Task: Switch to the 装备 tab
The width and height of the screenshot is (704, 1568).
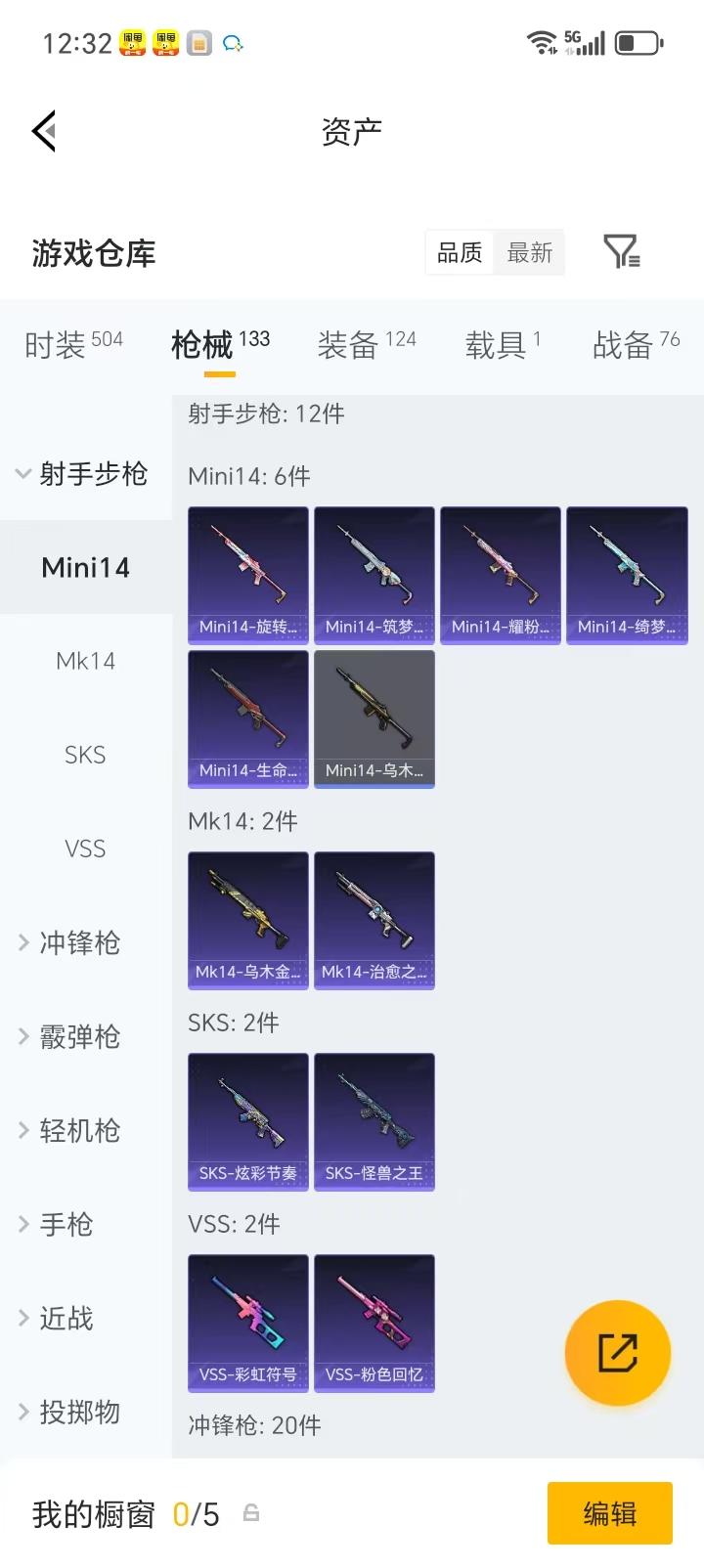Action: [367, 344]
